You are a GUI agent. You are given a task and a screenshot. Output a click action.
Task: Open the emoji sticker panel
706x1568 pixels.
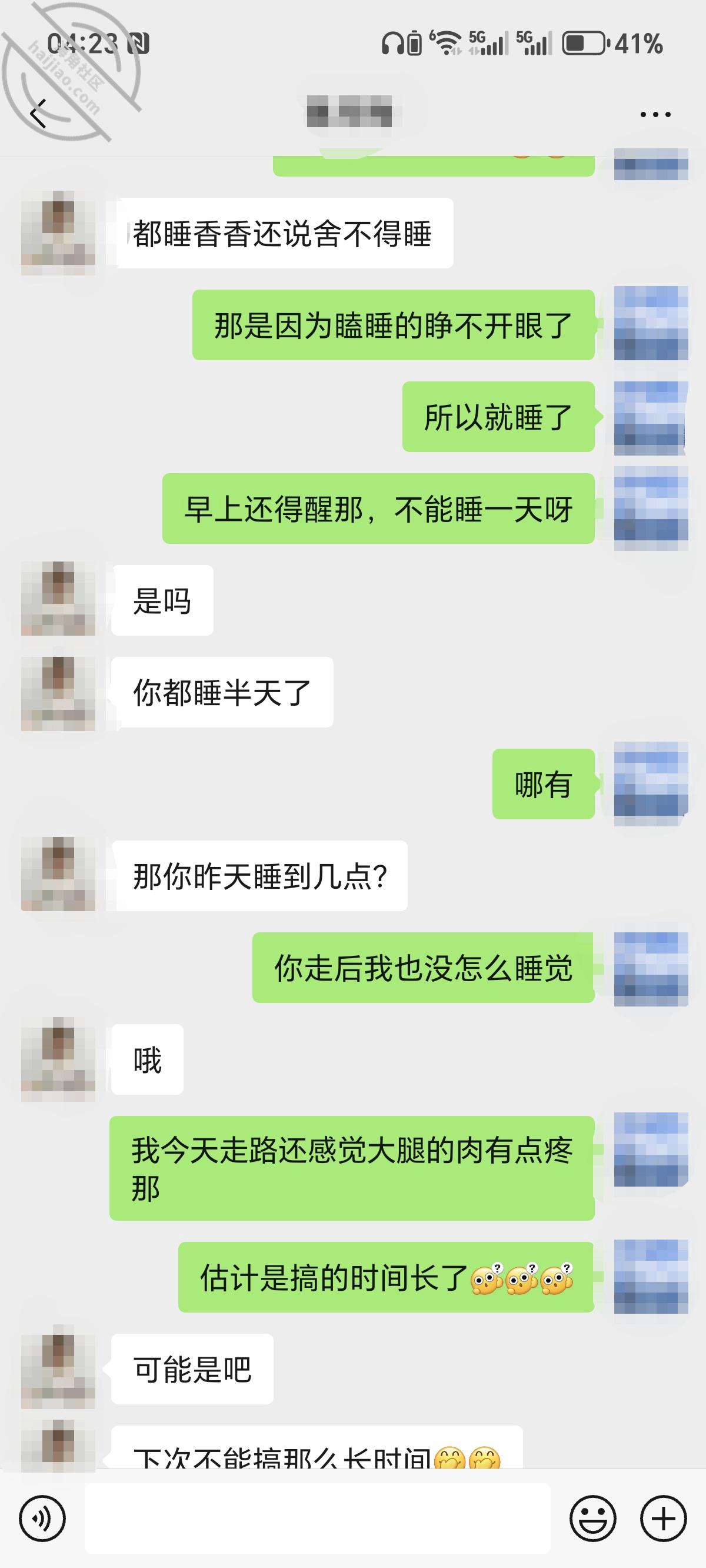click(x=593, y=1519)
